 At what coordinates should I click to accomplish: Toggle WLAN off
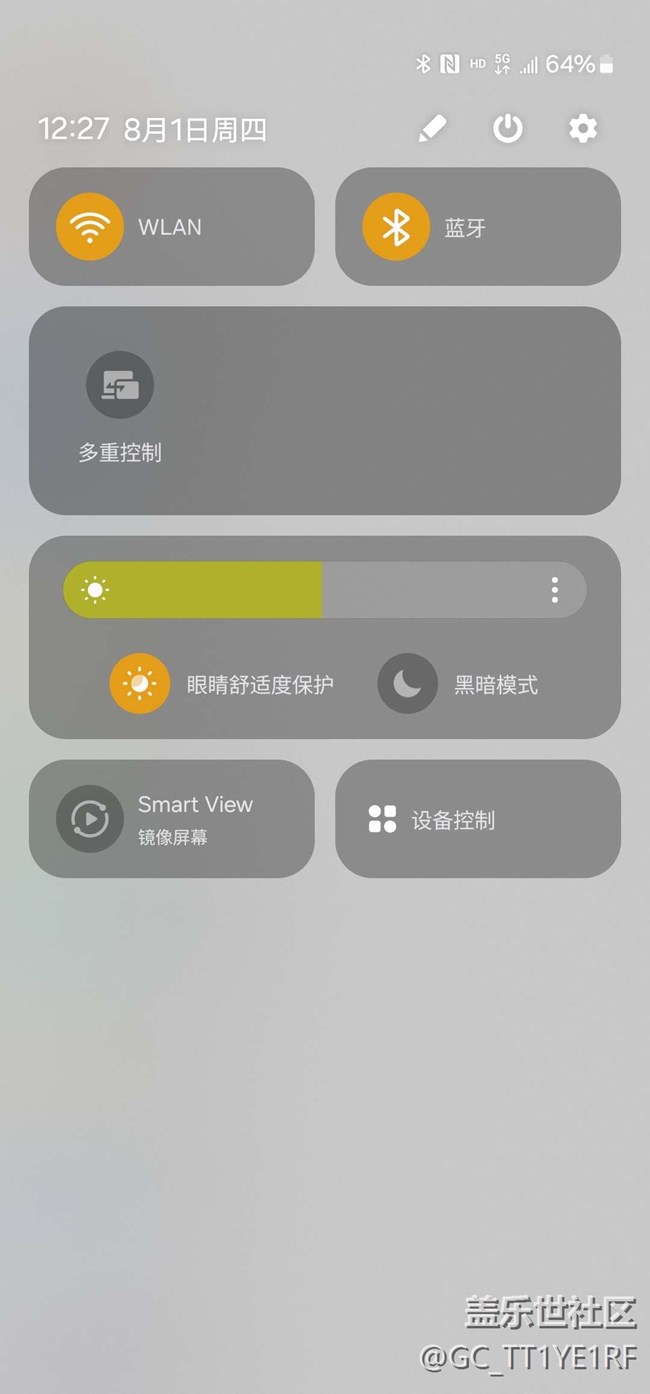[x=90, y=227]
